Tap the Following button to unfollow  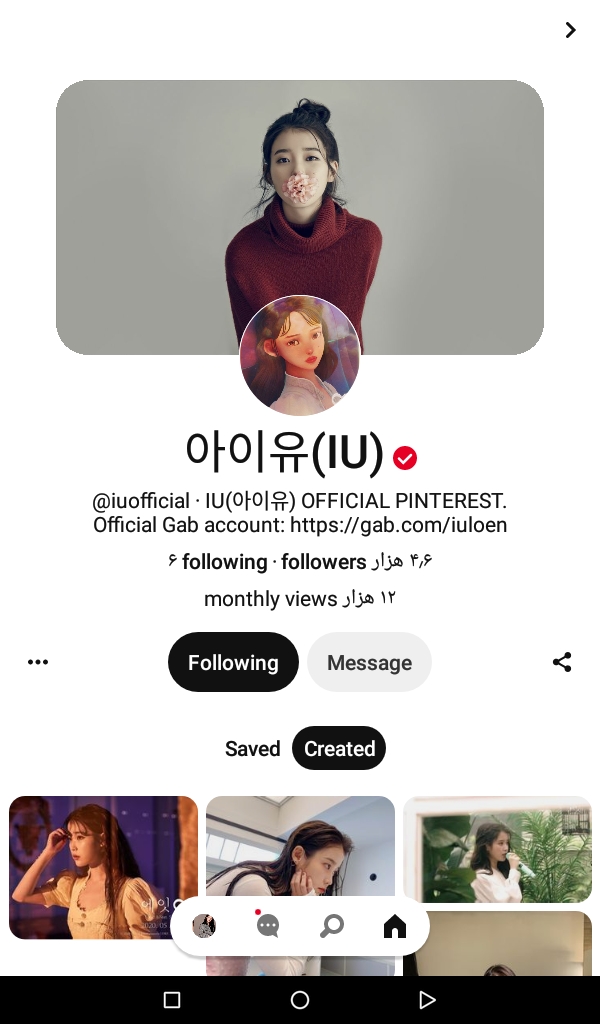[233, 662]
